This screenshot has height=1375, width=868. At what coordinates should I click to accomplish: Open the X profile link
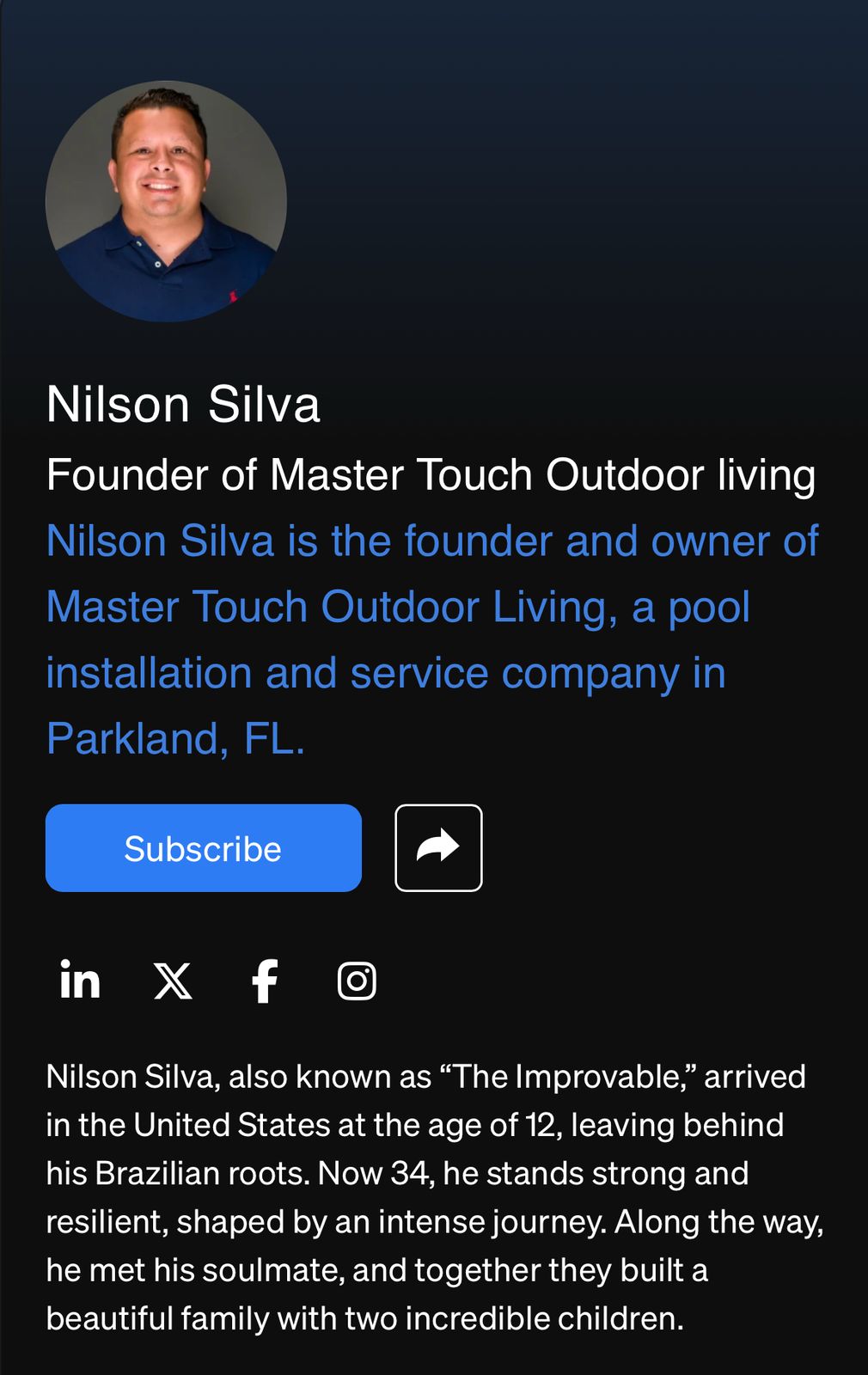tap(173, 981)
